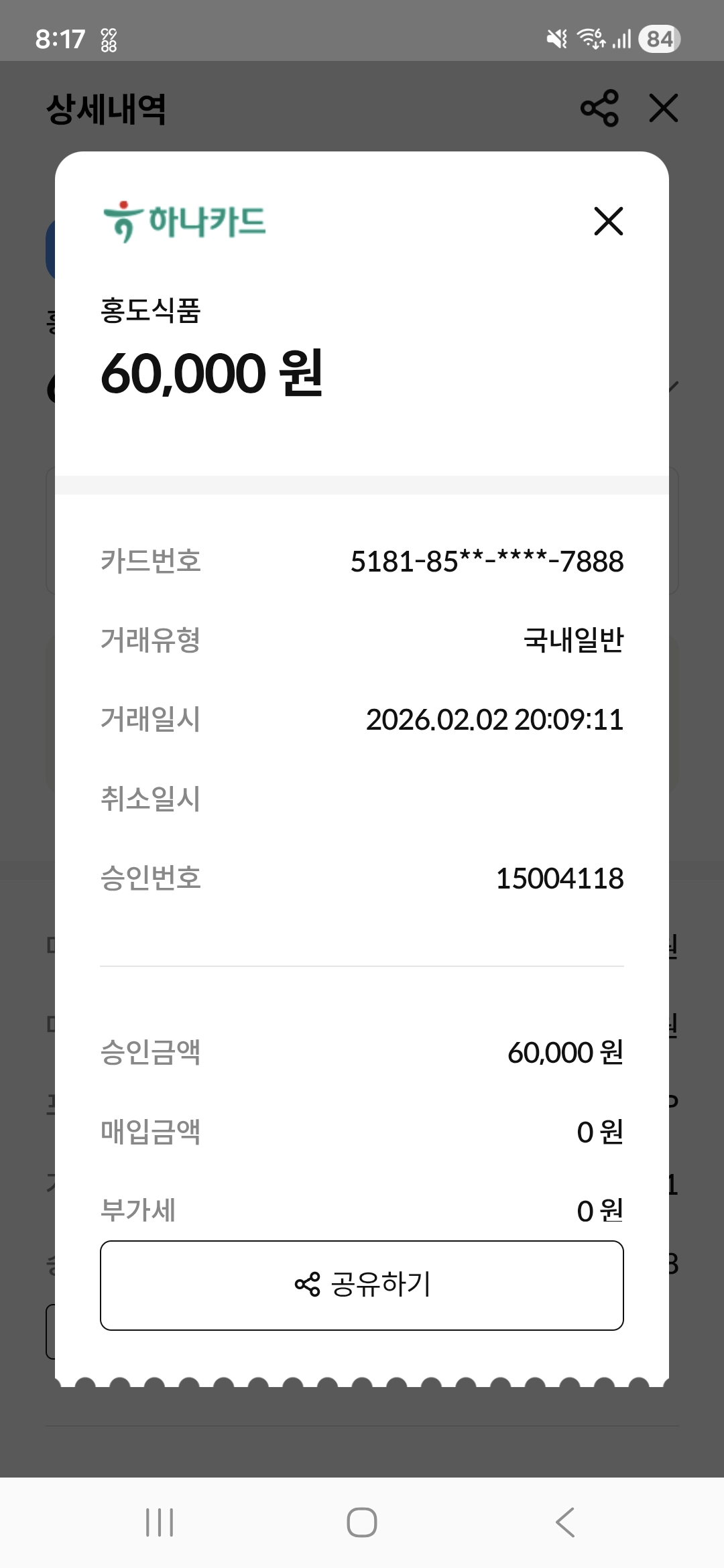Tap the clock showing 8:17
Viewport: 724px width, 1568px height.
59,39
